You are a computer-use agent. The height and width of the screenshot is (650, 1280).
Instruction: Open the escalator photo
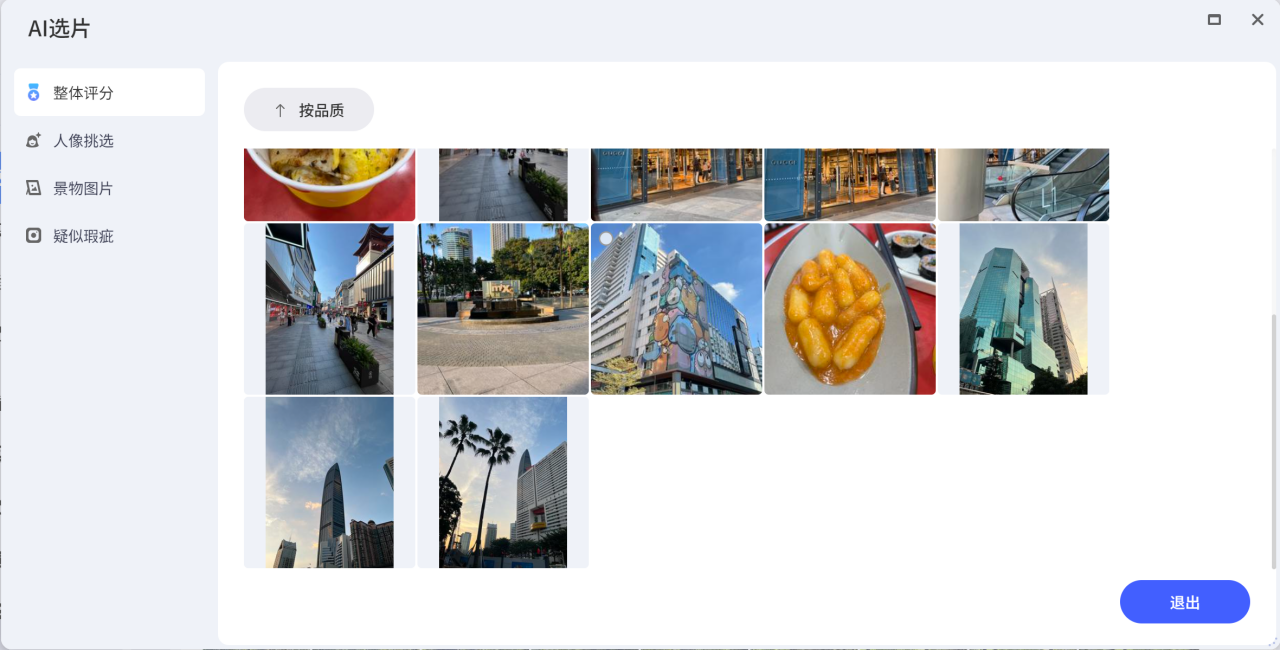click(x=1023, y=184)
